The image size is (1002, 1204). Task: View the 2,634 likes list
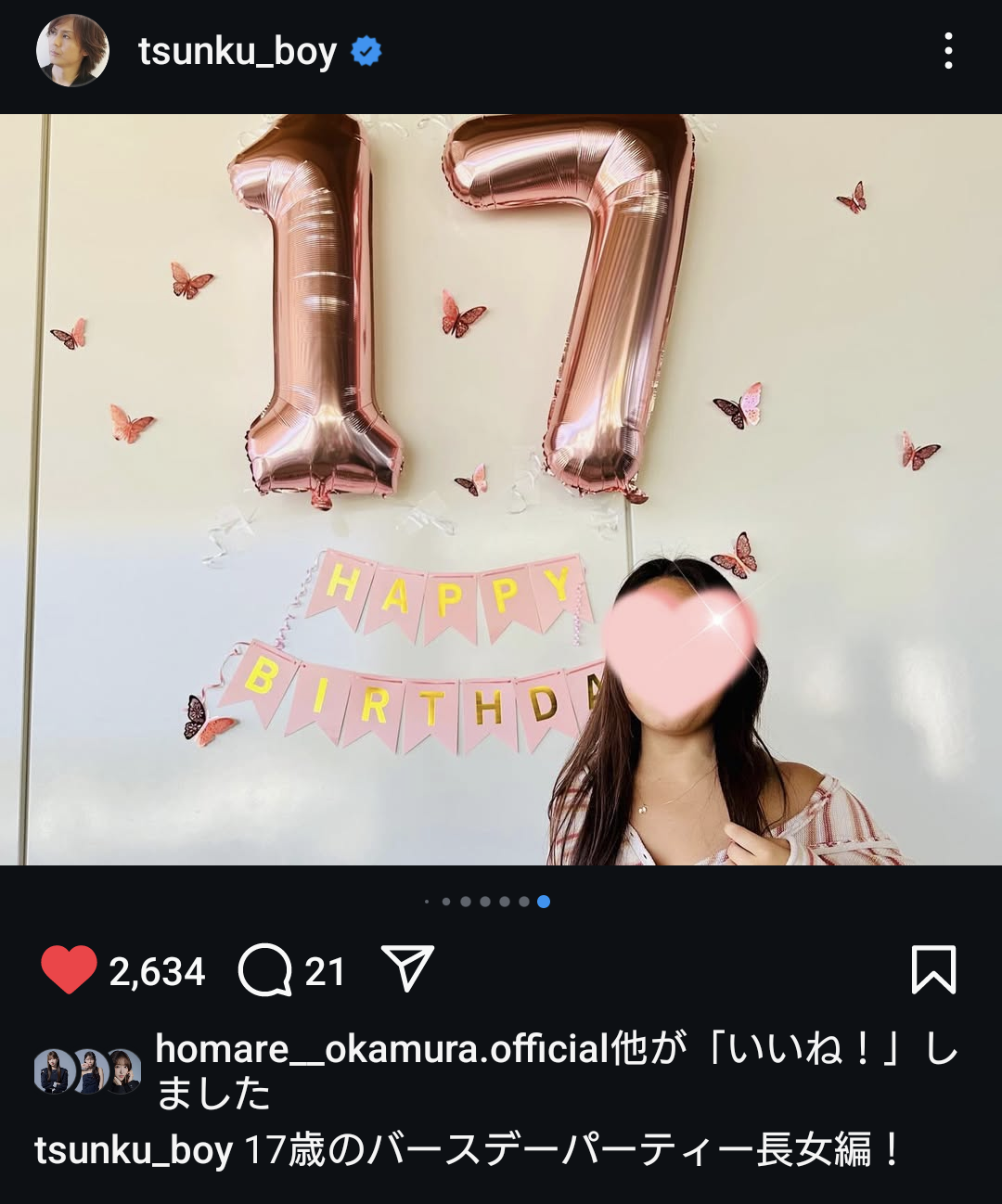[157, 972]
